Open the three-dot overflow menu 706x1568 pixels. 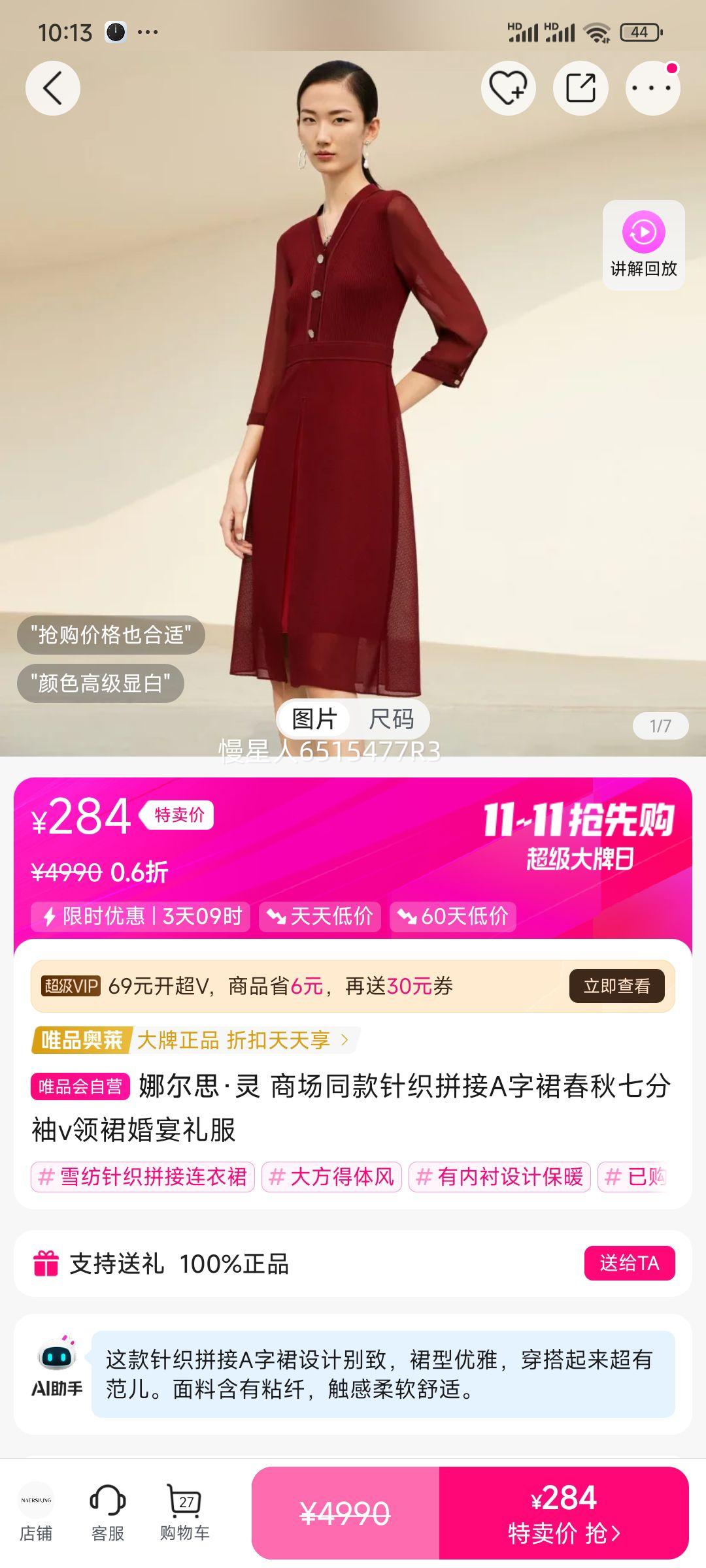pos(652,88)
